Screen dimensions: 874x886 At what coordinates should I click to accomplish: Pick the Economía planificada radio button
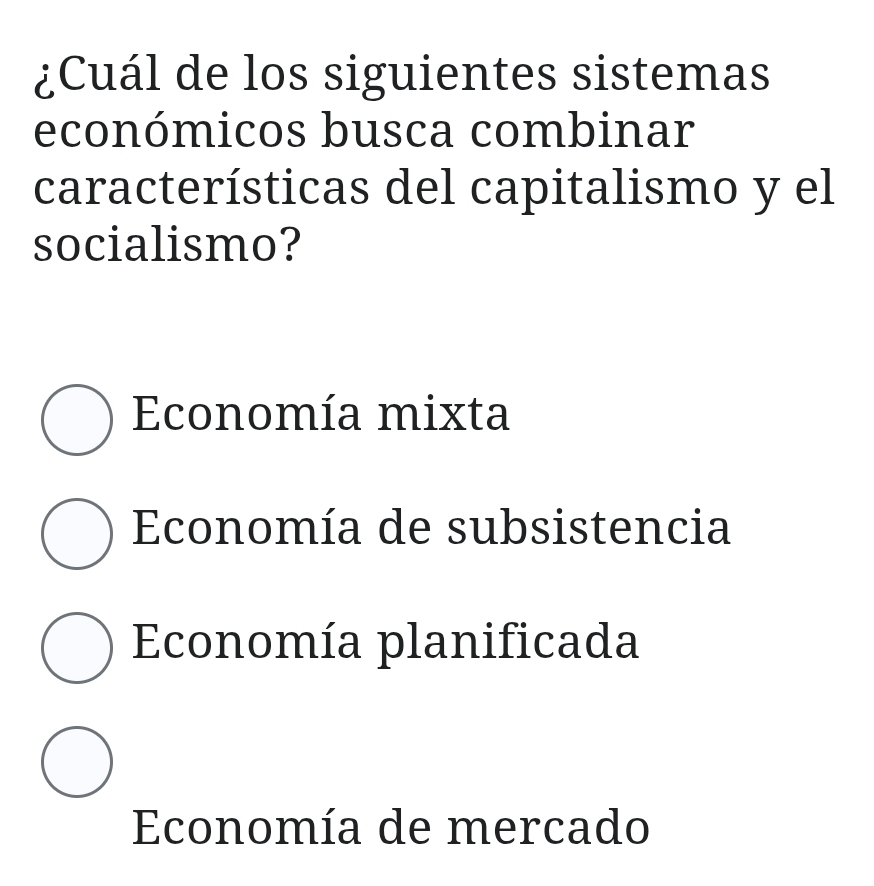point(77,648)
